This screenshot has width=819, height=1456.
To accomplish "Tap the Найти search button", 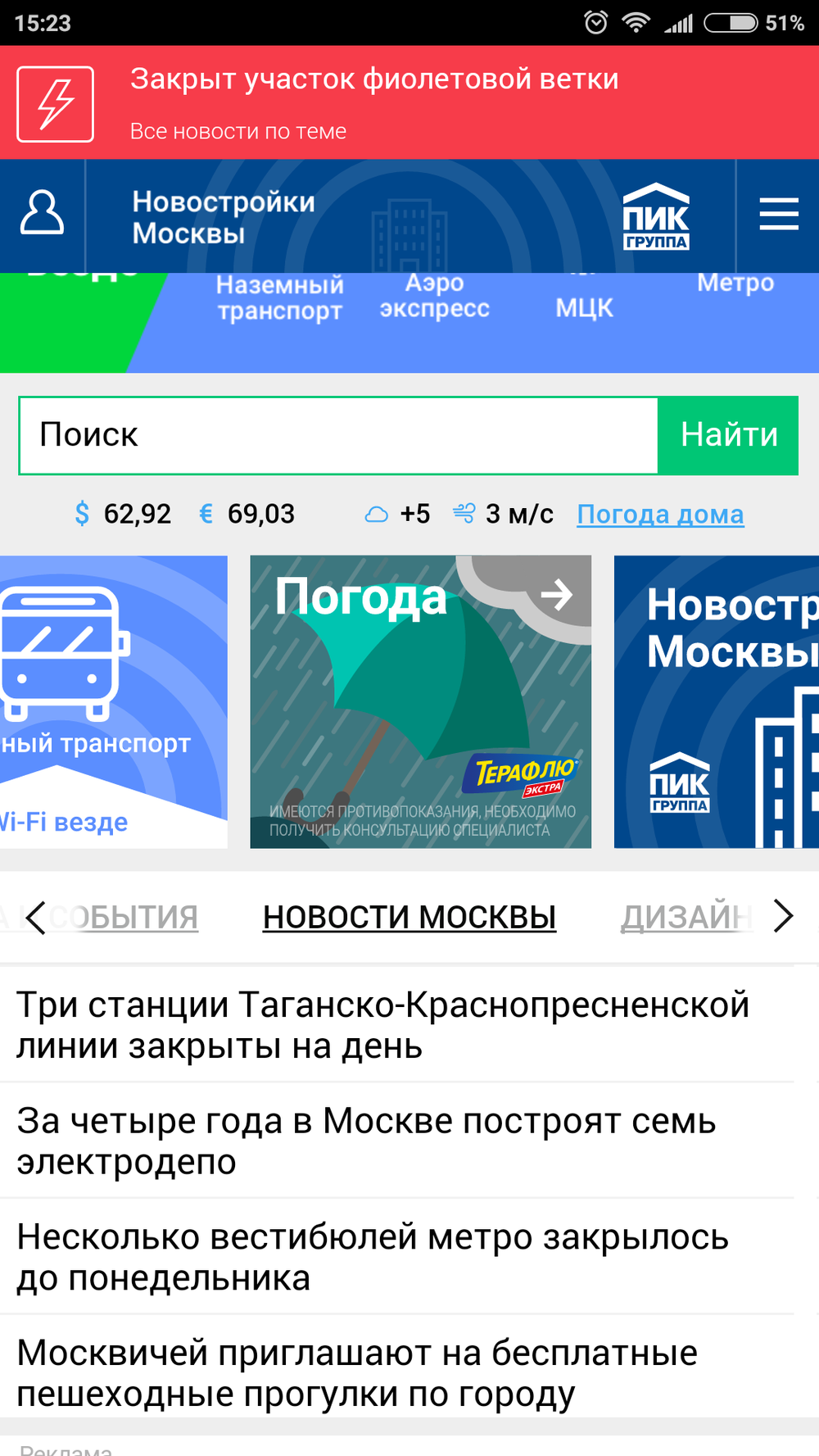I will (x=728, y=435).
